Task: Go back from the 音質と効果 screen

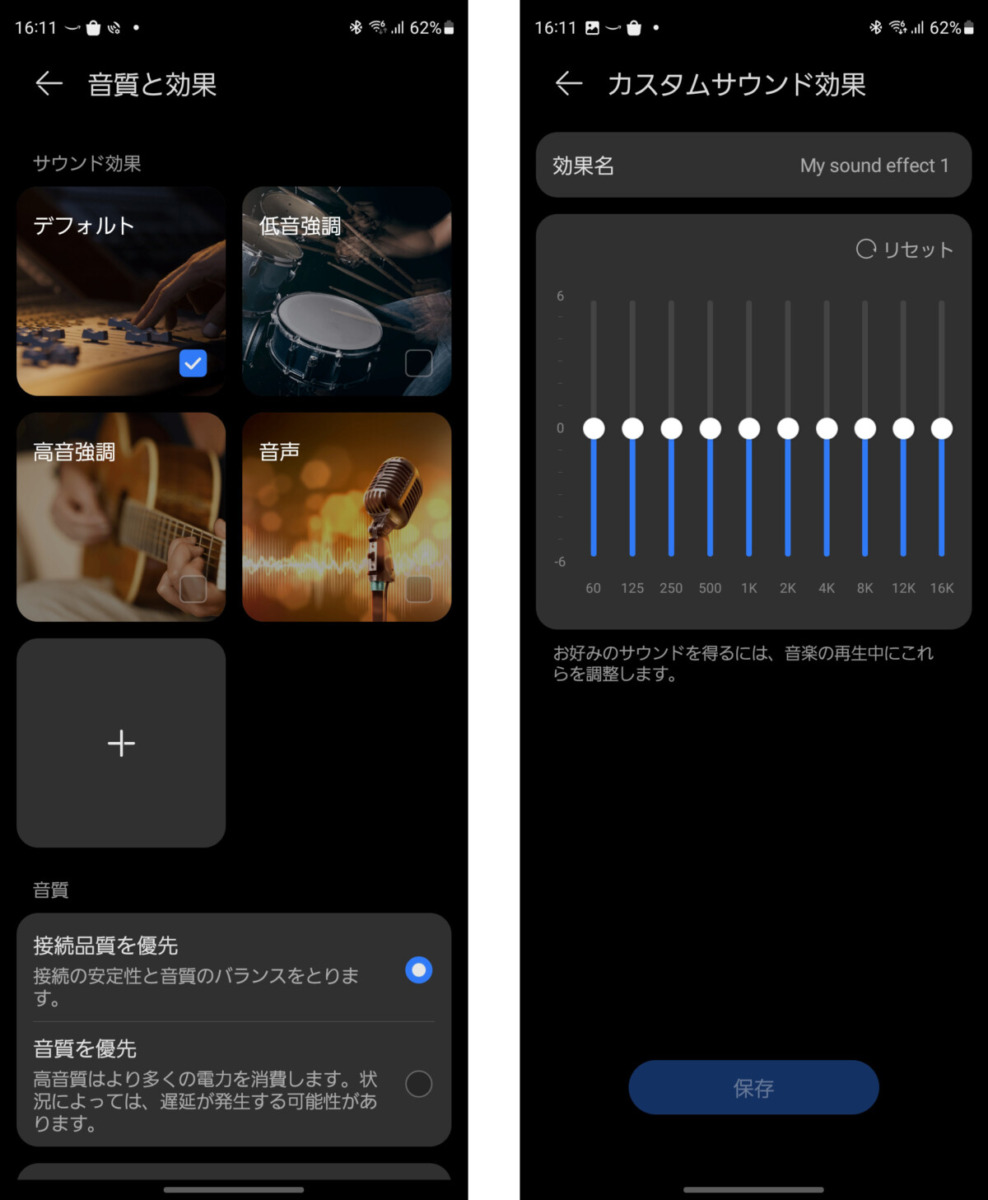Action: (48, 84)
